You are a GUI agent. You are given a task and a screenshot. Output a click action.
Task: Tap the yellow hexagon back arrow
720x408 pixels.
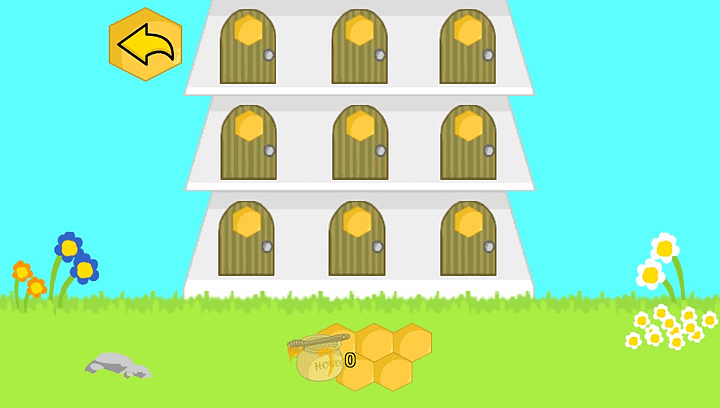(145, 44)
